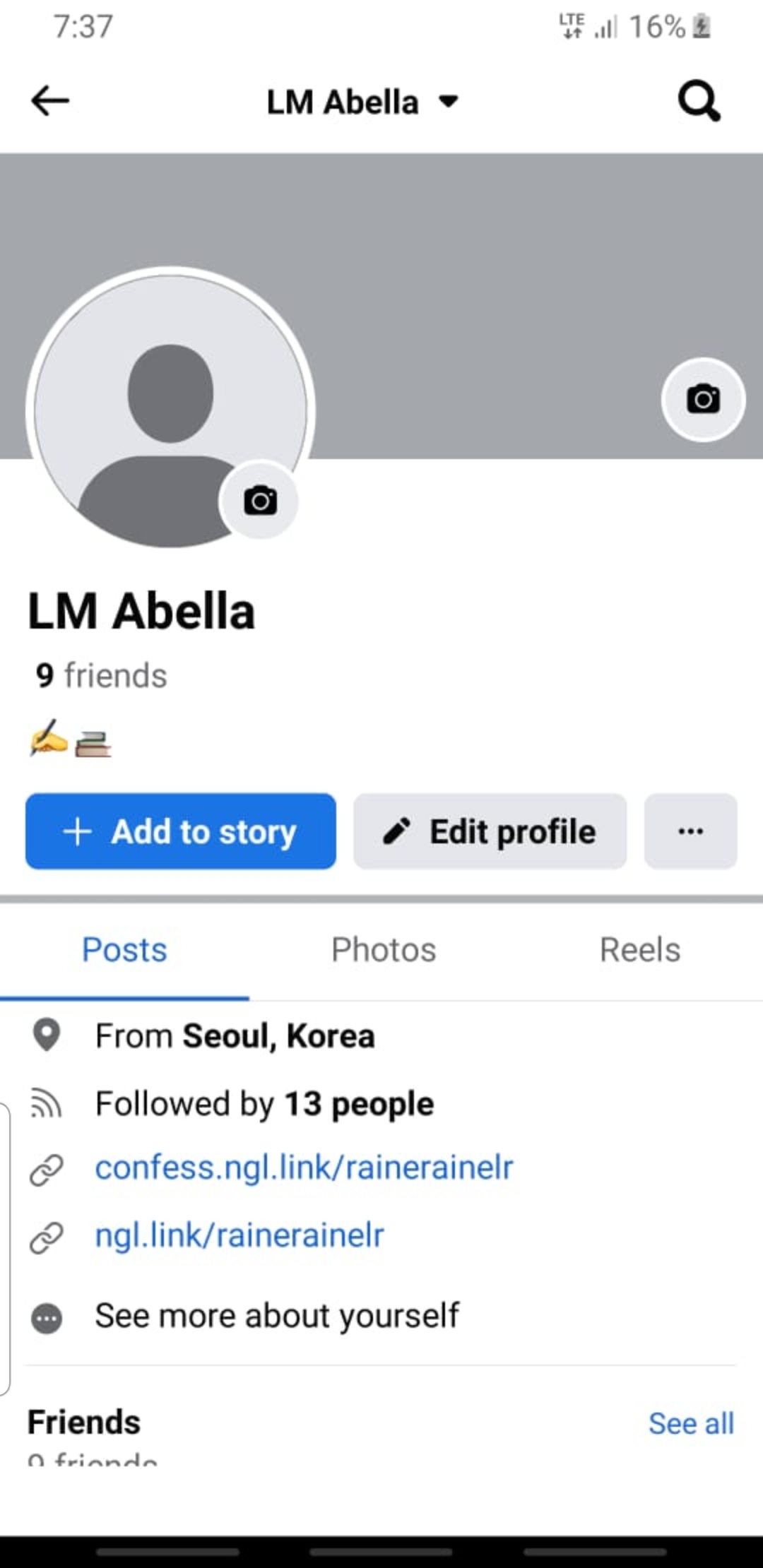Open the 9 friends list
Image resolution: width=763 pixels, height=1568 pixels.
point(101,675)
